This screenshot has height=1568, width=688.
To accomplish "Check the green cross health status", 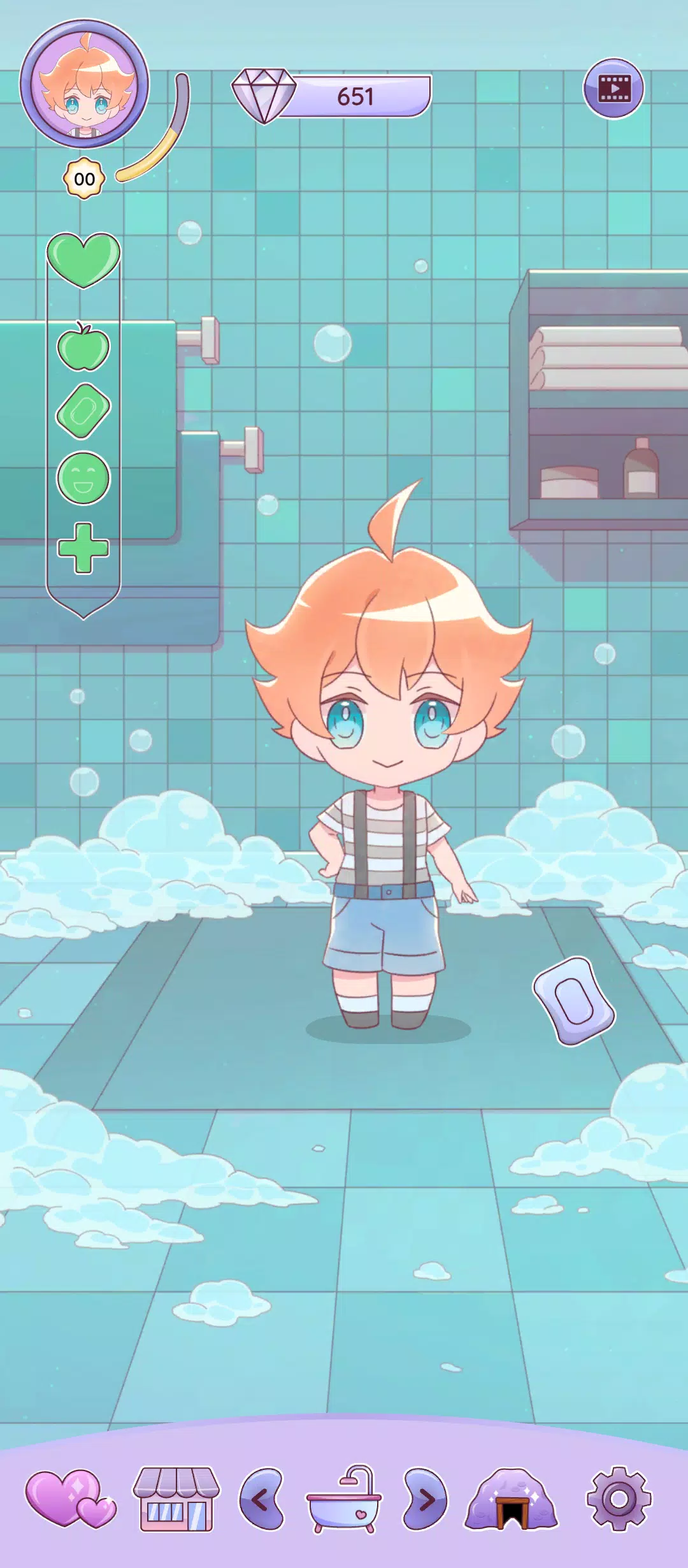I will [x=83, y=548].
